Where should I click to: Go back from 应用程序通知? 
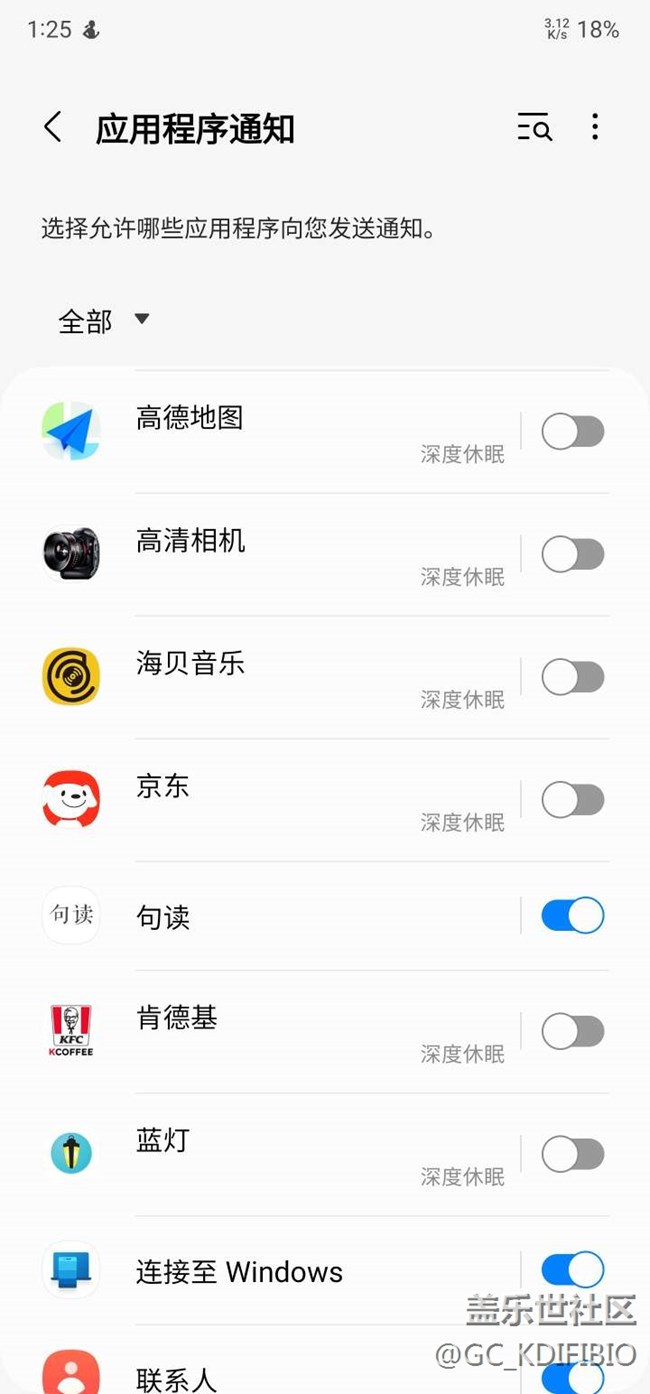53,128
